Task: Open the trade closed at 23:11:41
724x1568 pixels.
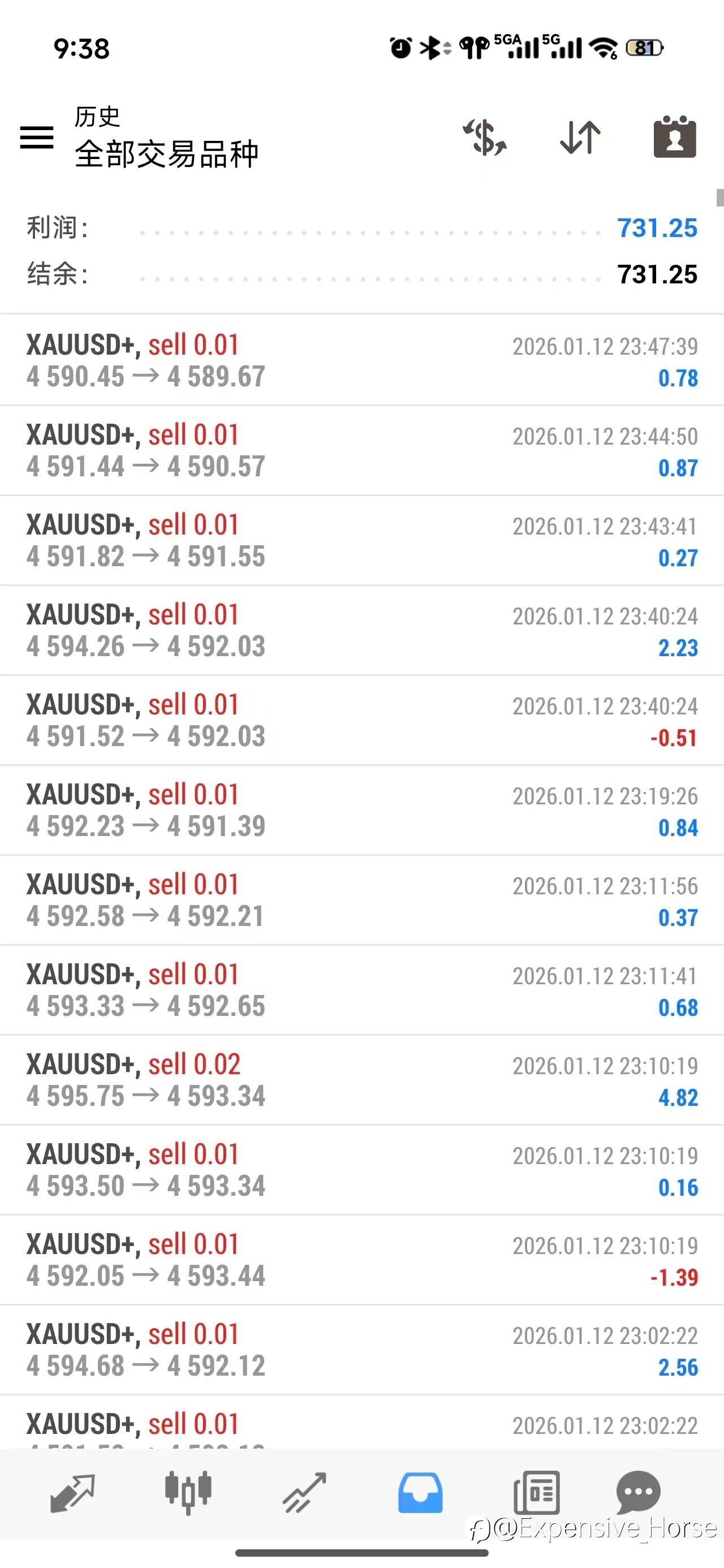Action: click(x=361, y=990)
